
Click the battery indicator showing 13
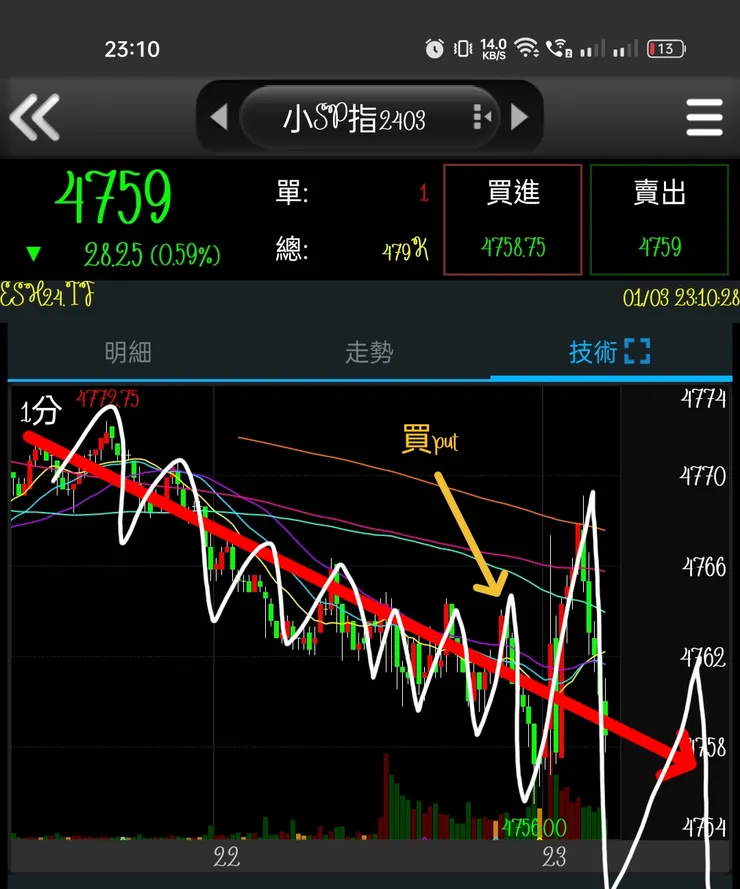coord(663,48)
